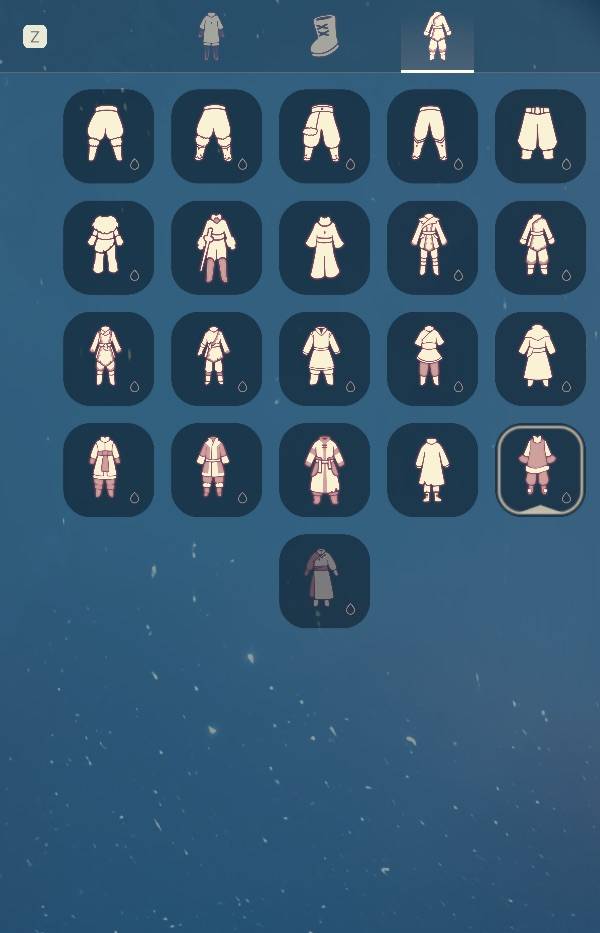Tap the highlighted pink vest outfit
Screen dimensions: 600x933
540,468
